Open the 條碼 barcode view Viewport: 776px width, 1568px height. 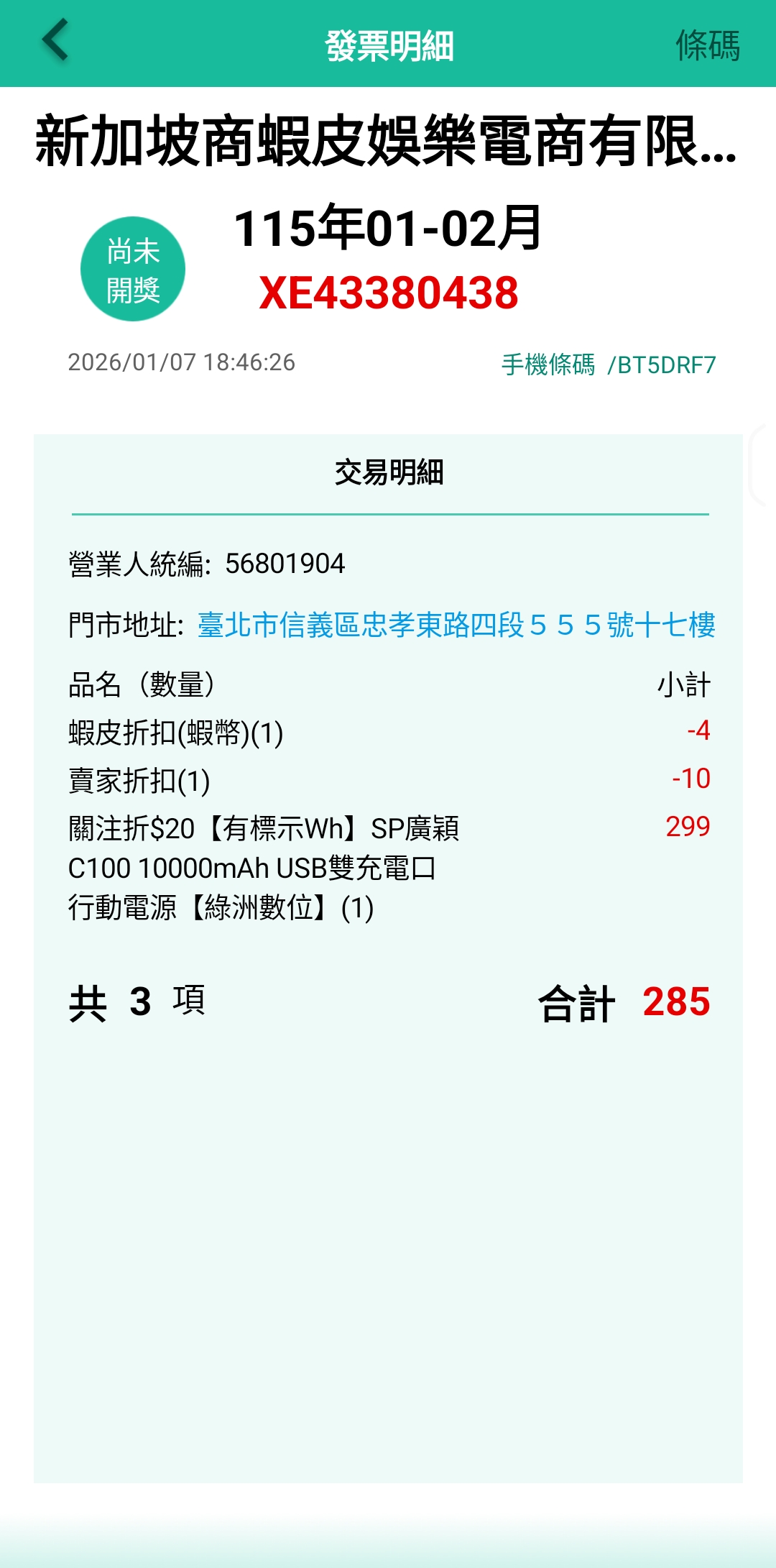tap(707, 45)
